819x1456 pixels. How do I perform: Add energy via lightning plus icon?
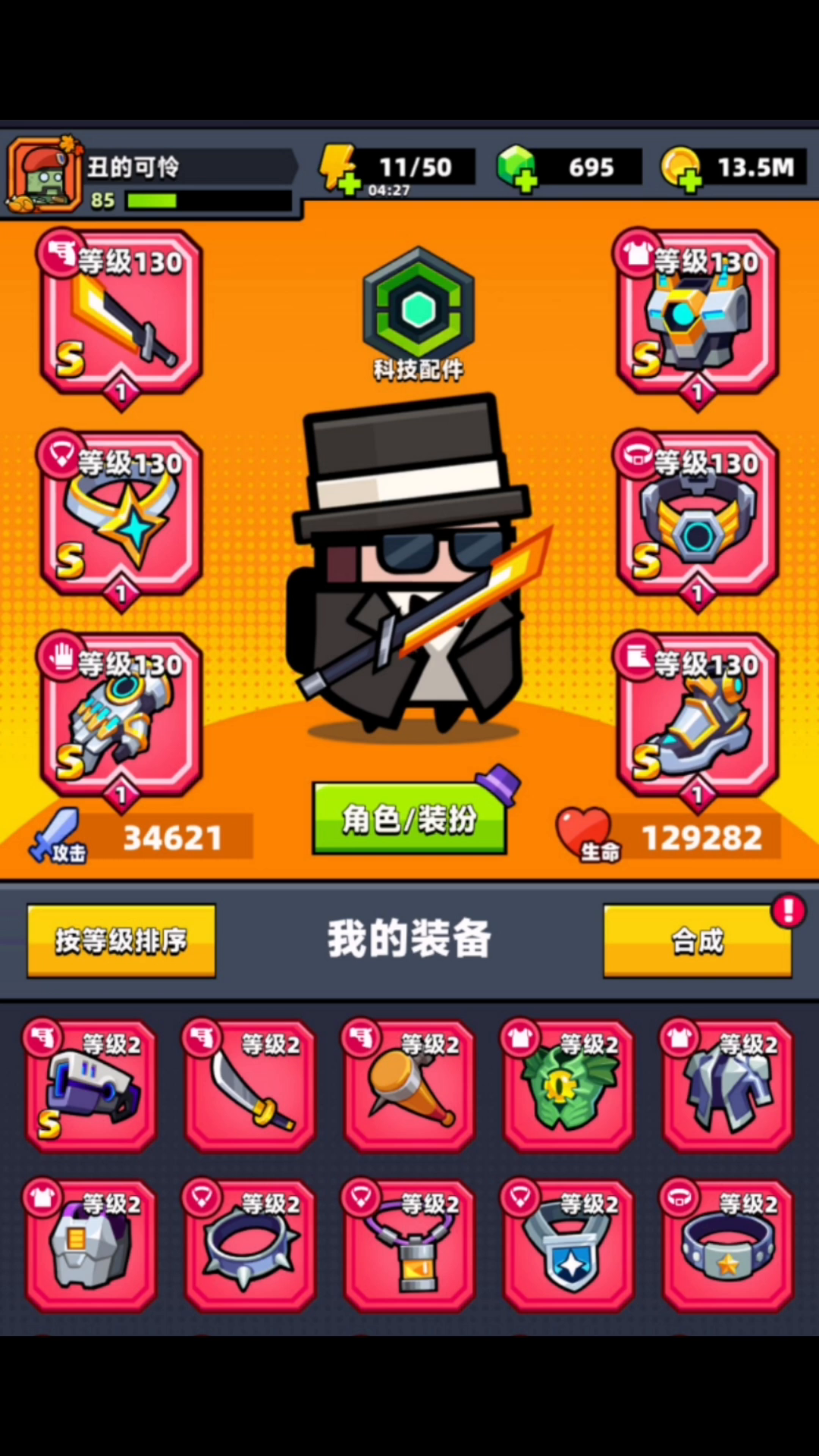point(339,168)
